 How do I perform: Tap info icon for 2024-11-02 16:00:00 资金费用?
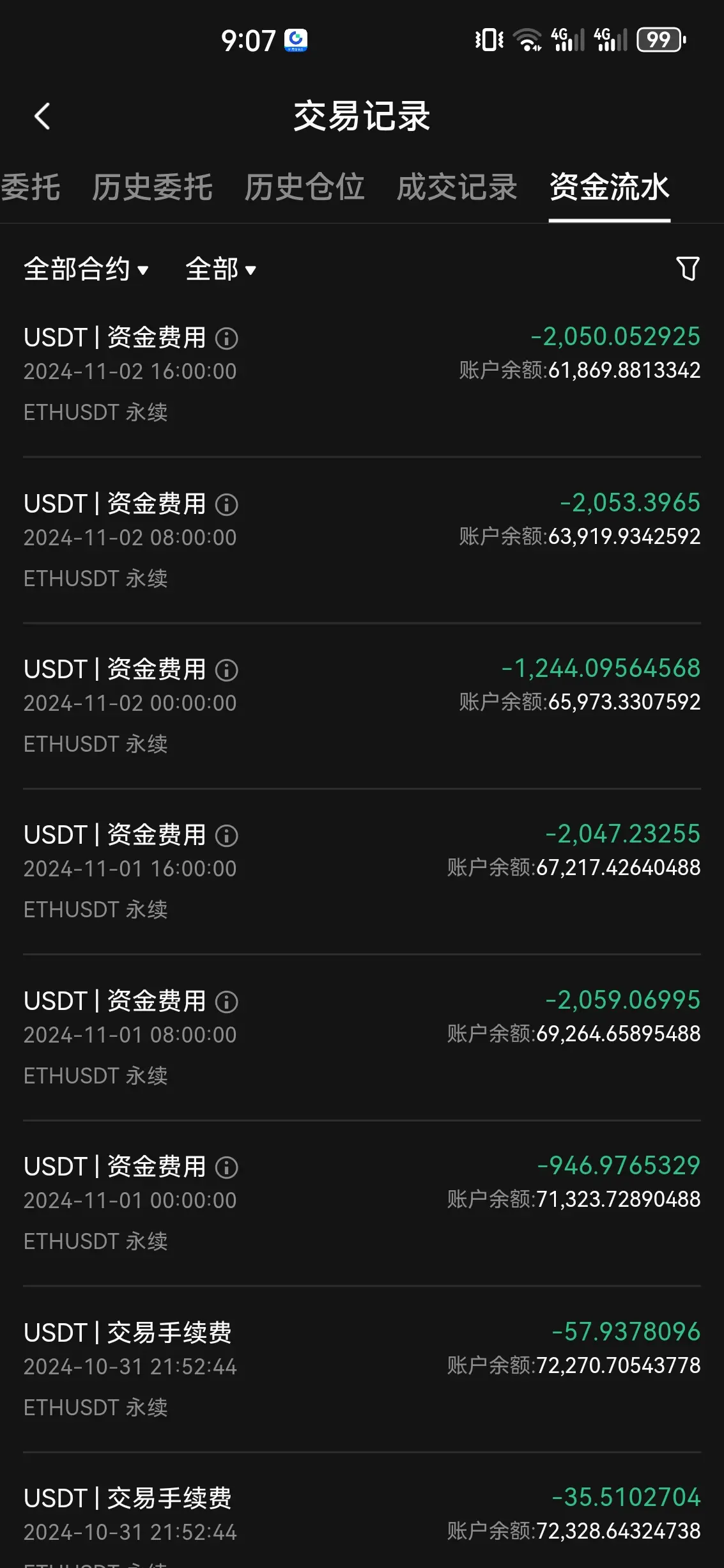click(227, 338)
